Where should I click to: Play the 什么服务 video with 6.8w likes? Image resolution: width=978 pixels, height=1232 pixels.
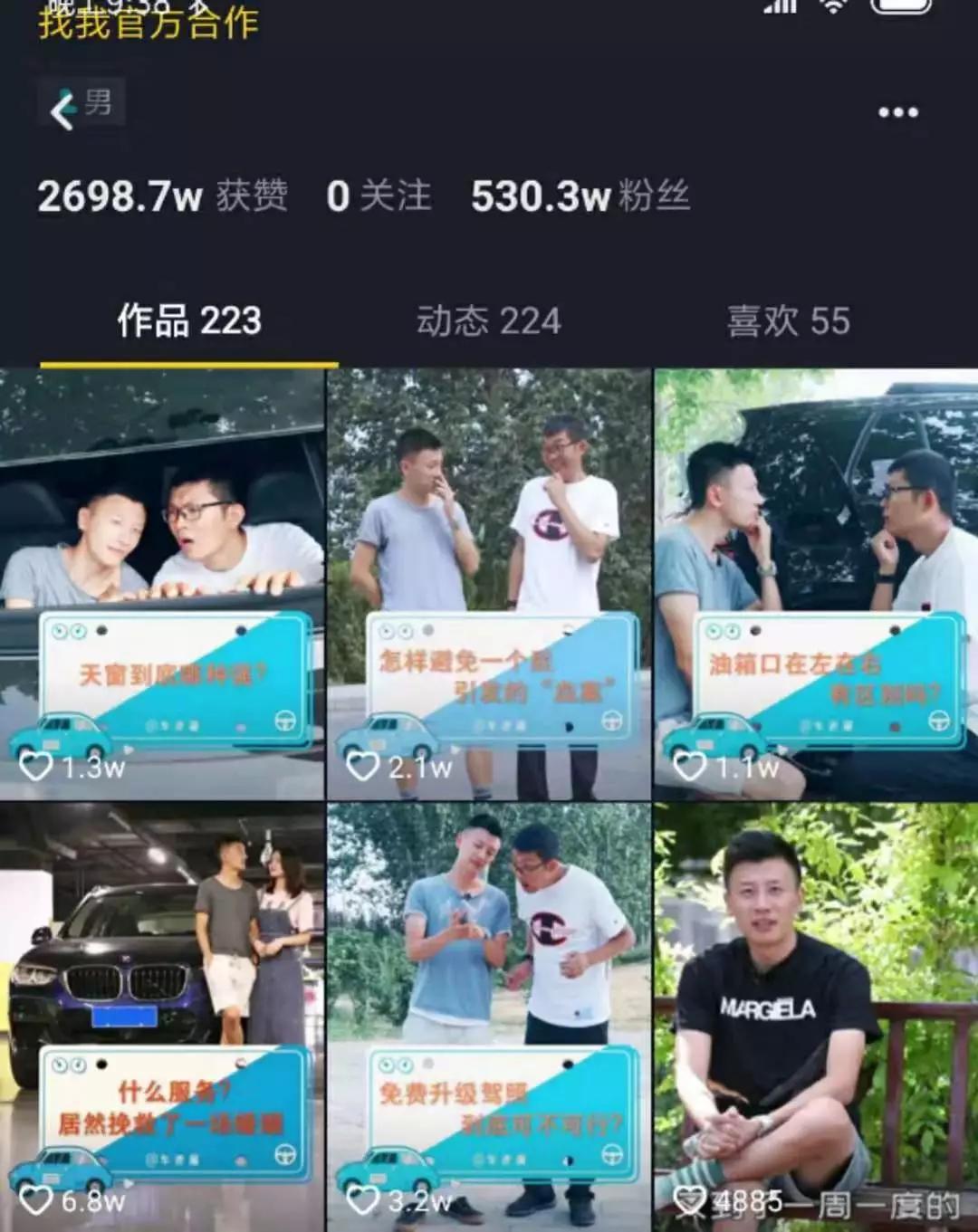click(162, 1017)
